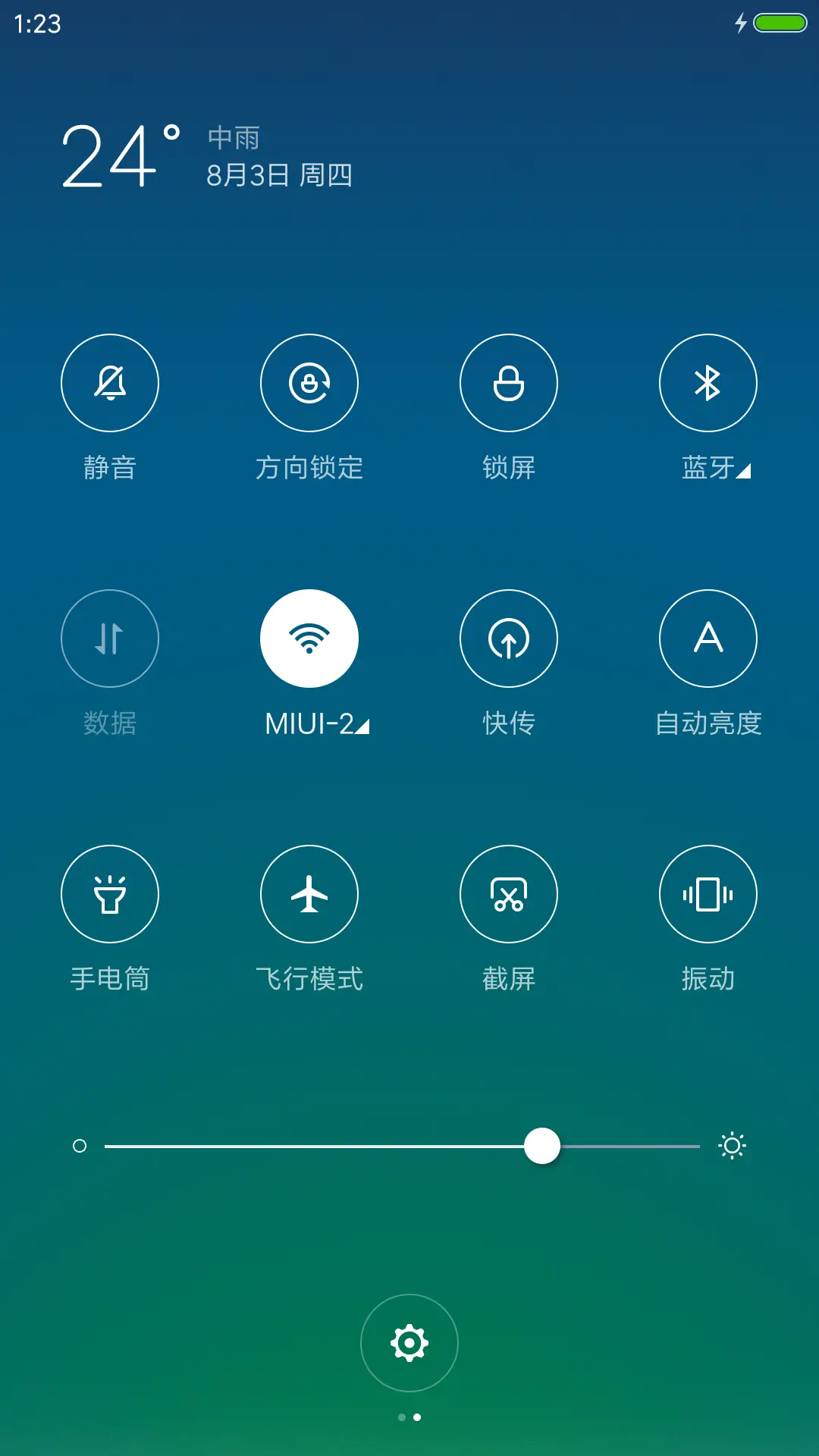
Task: Enable 数据 mobile data
Action: 110,639
